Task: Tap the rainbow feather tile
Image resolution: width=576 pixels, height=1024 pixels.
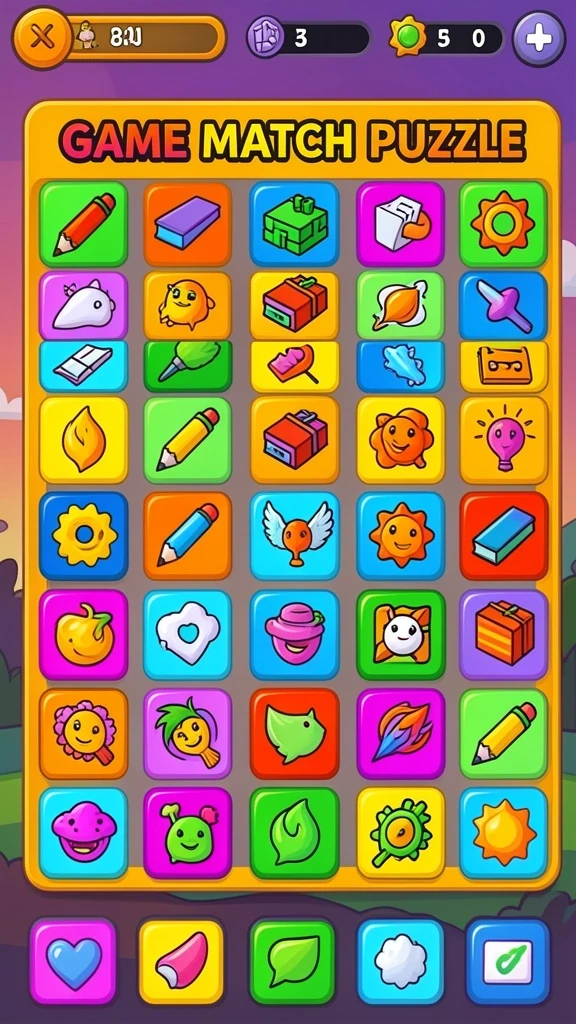Action: (x=400, y=733)
